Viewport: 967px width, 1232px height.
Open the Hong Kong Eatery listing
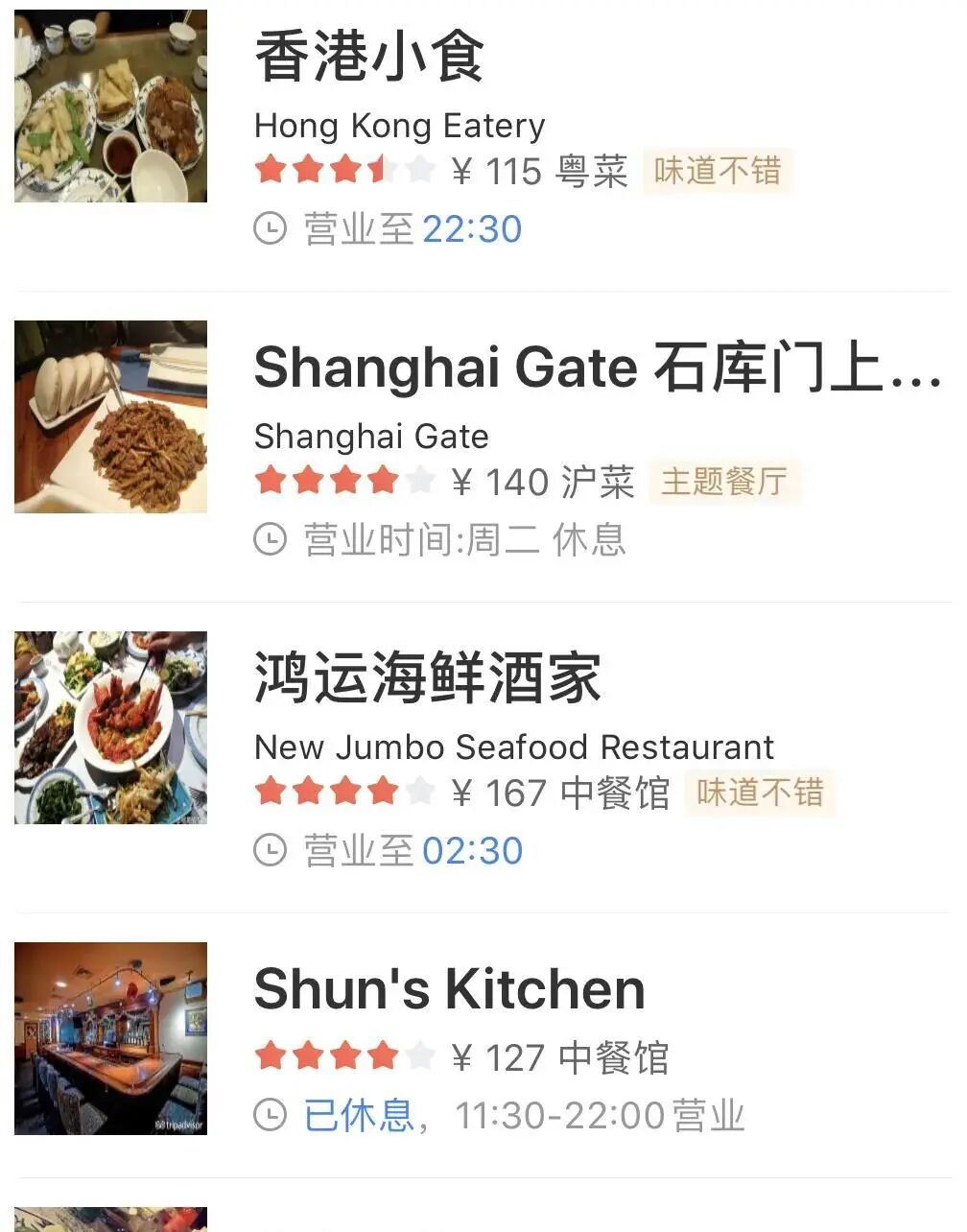[x=370, y=58]
